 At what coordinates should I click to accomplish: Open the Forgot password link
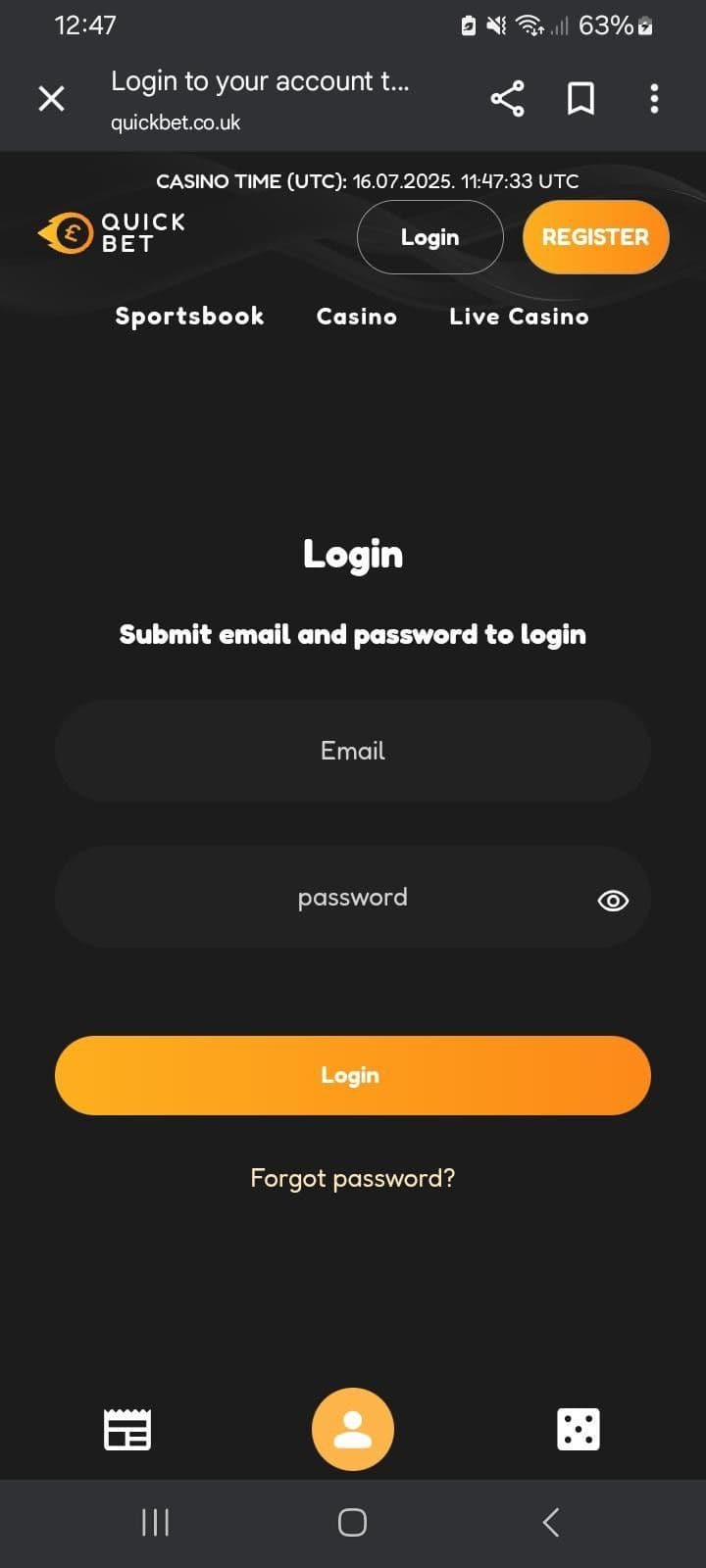pos(352,1177)
